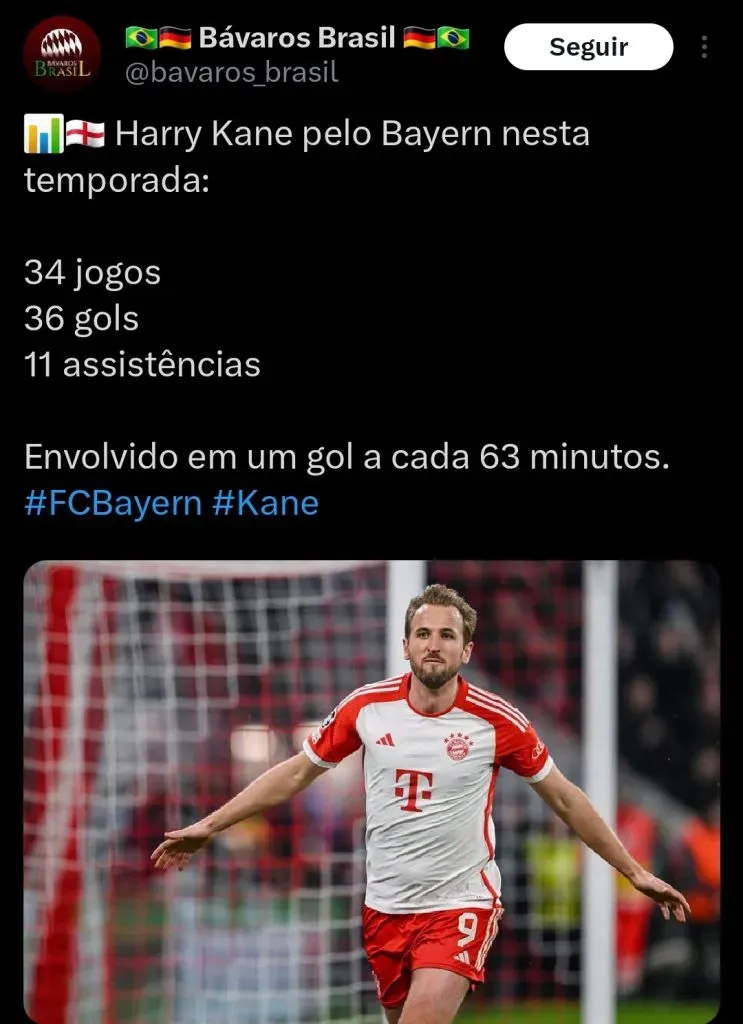
Task: Open the post's overflow menu
Action: (x=704, y=47)
